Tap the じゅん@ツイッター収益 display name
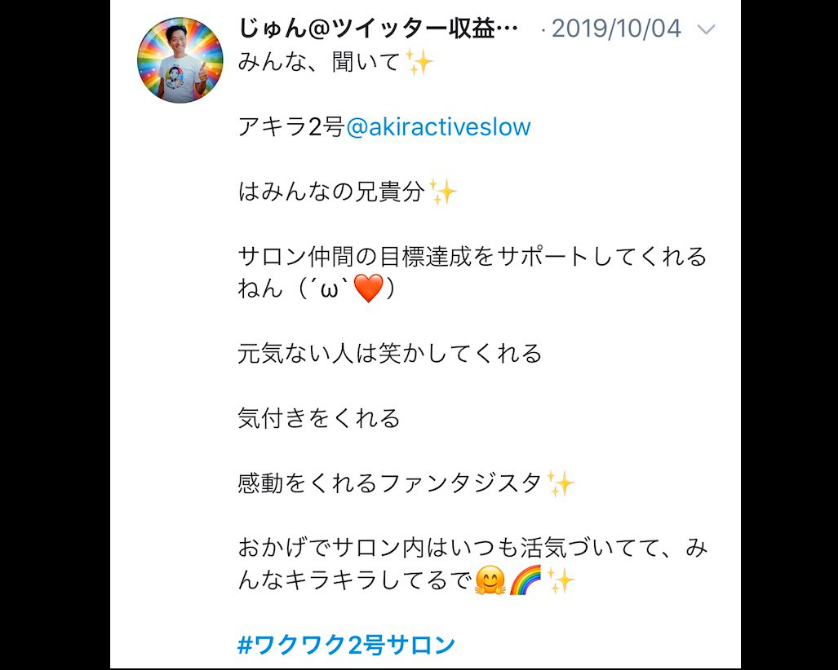The image size is (838, 670). click(x=380, y=29)
